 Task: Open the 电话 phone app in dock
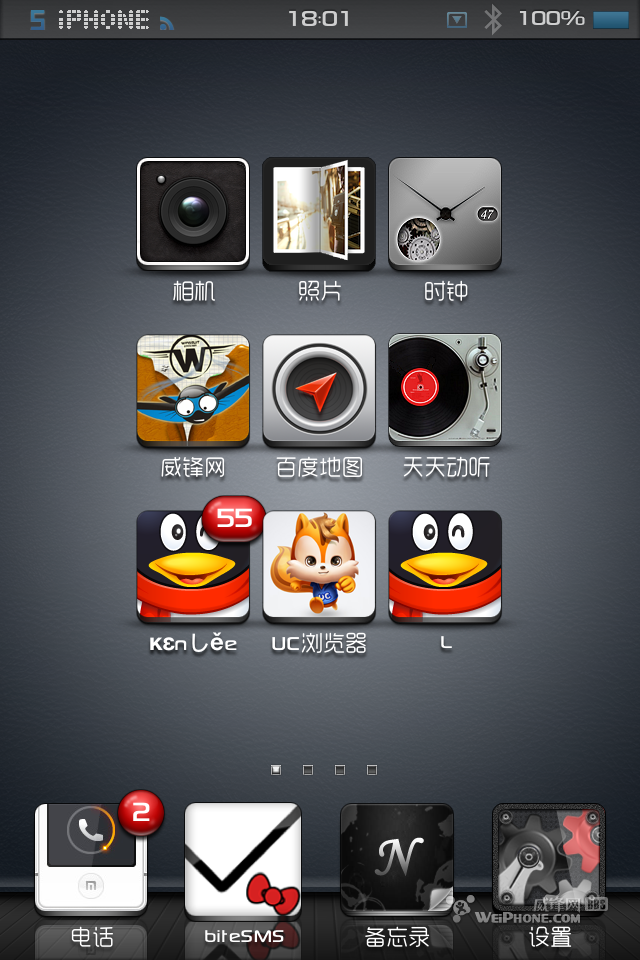click(x=91, y=858)
